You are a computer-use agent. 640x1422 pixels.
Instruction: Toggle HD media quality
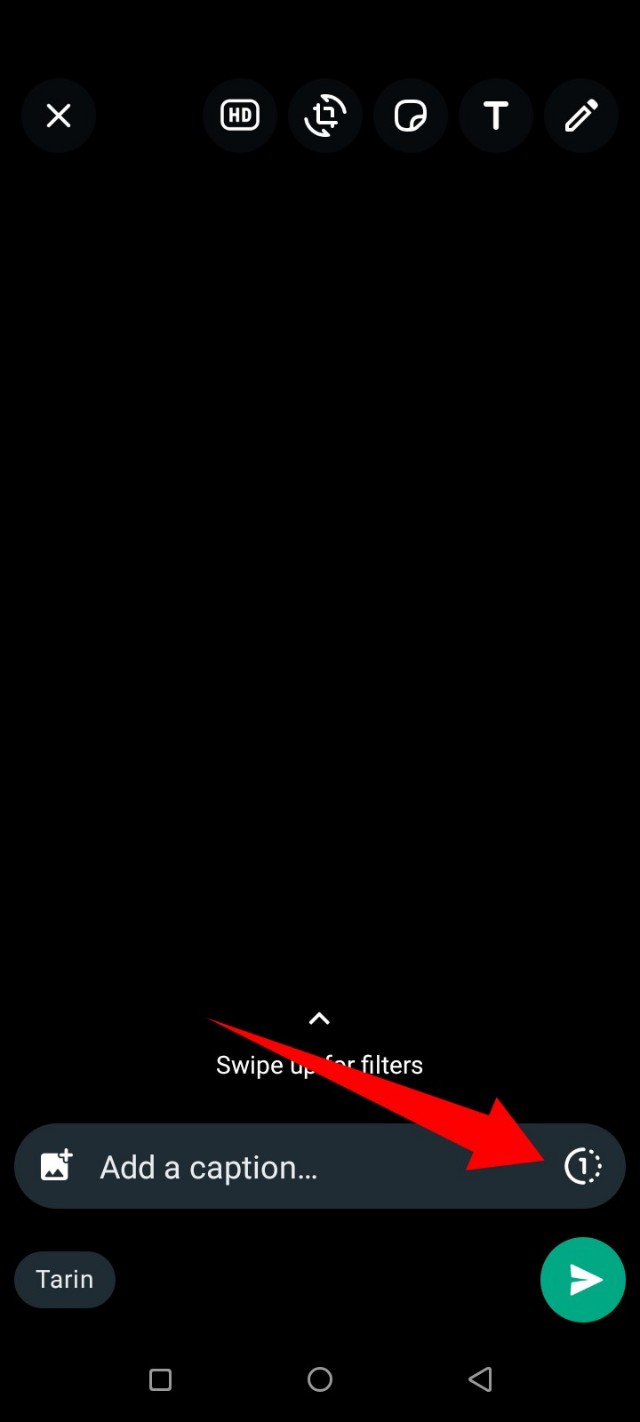click(x=240, y=116)
